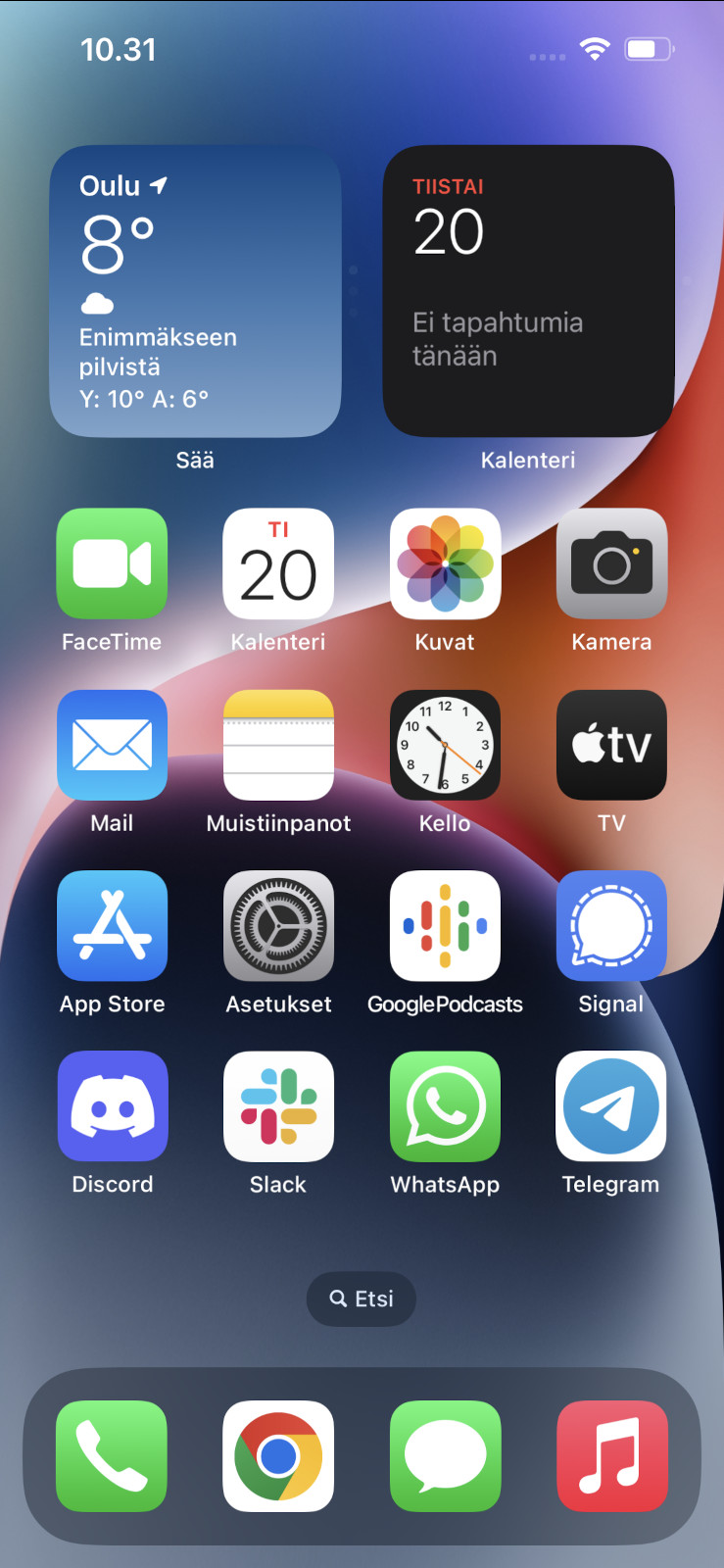Open the App Store
The image size is (724, 1568).
click(112, 926)
